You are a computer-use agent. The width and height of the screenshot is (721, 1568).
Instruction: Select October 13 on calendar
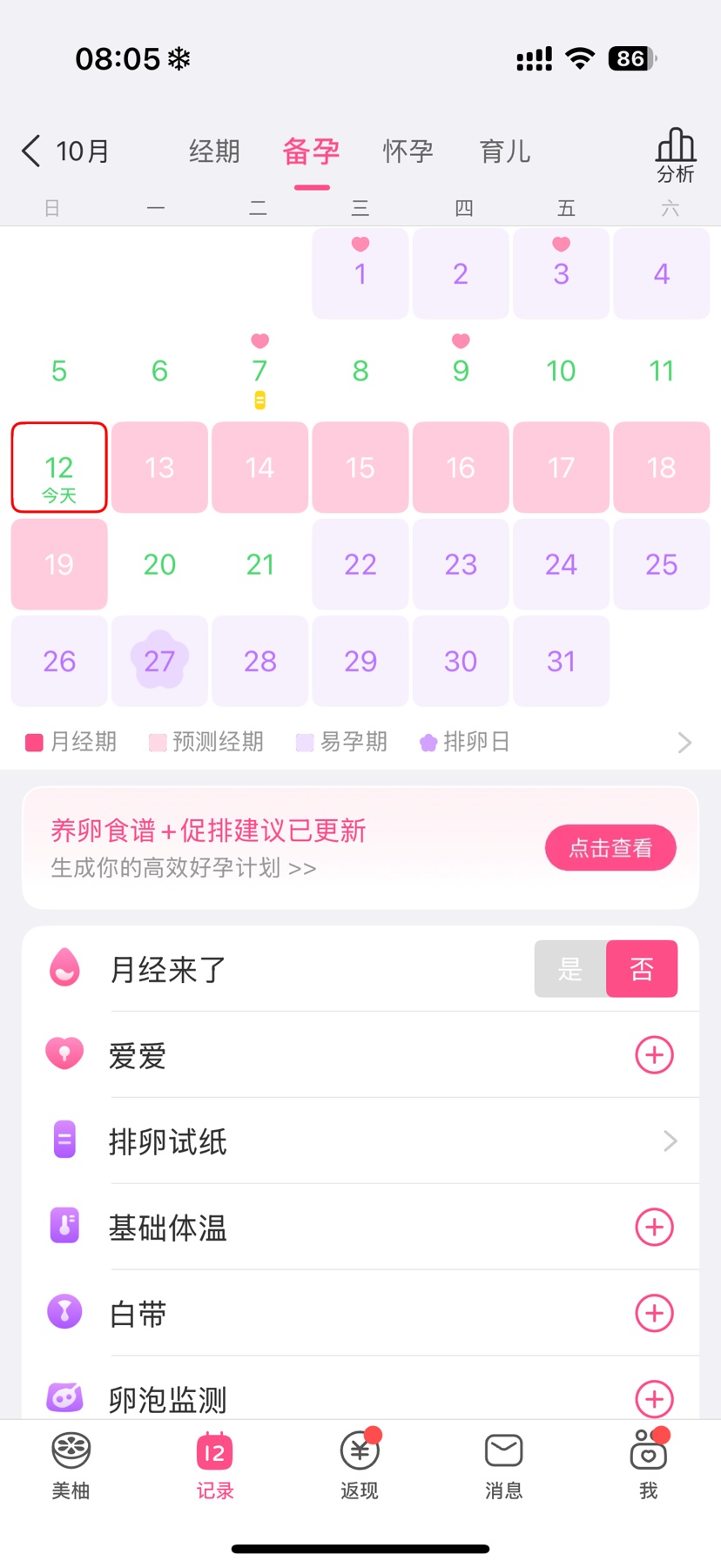(159, 468)
